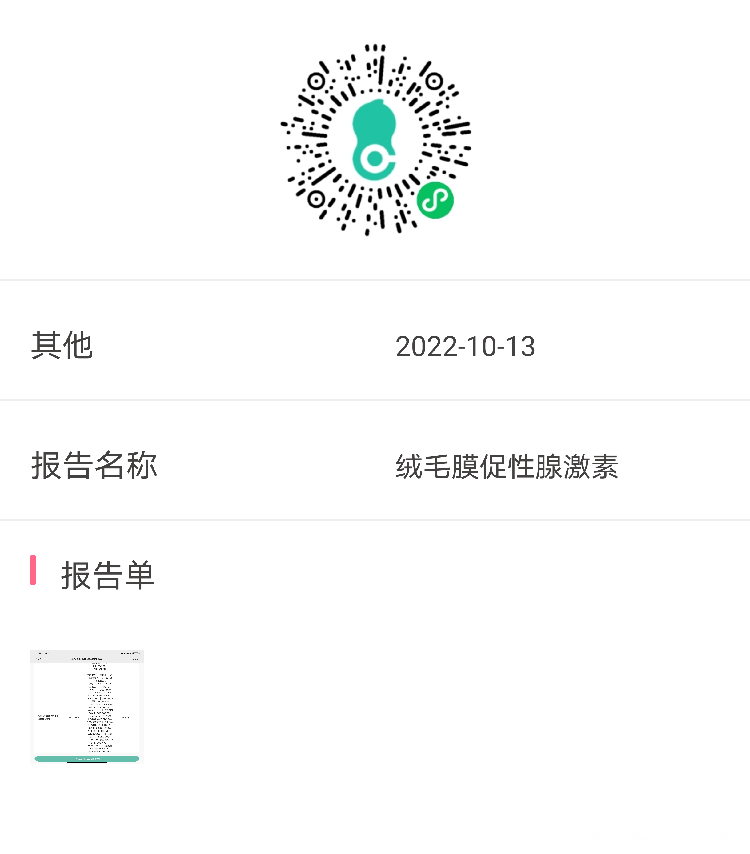Select the date 2022-10-13
The image size is (750, 854).
tap(466, 346)
